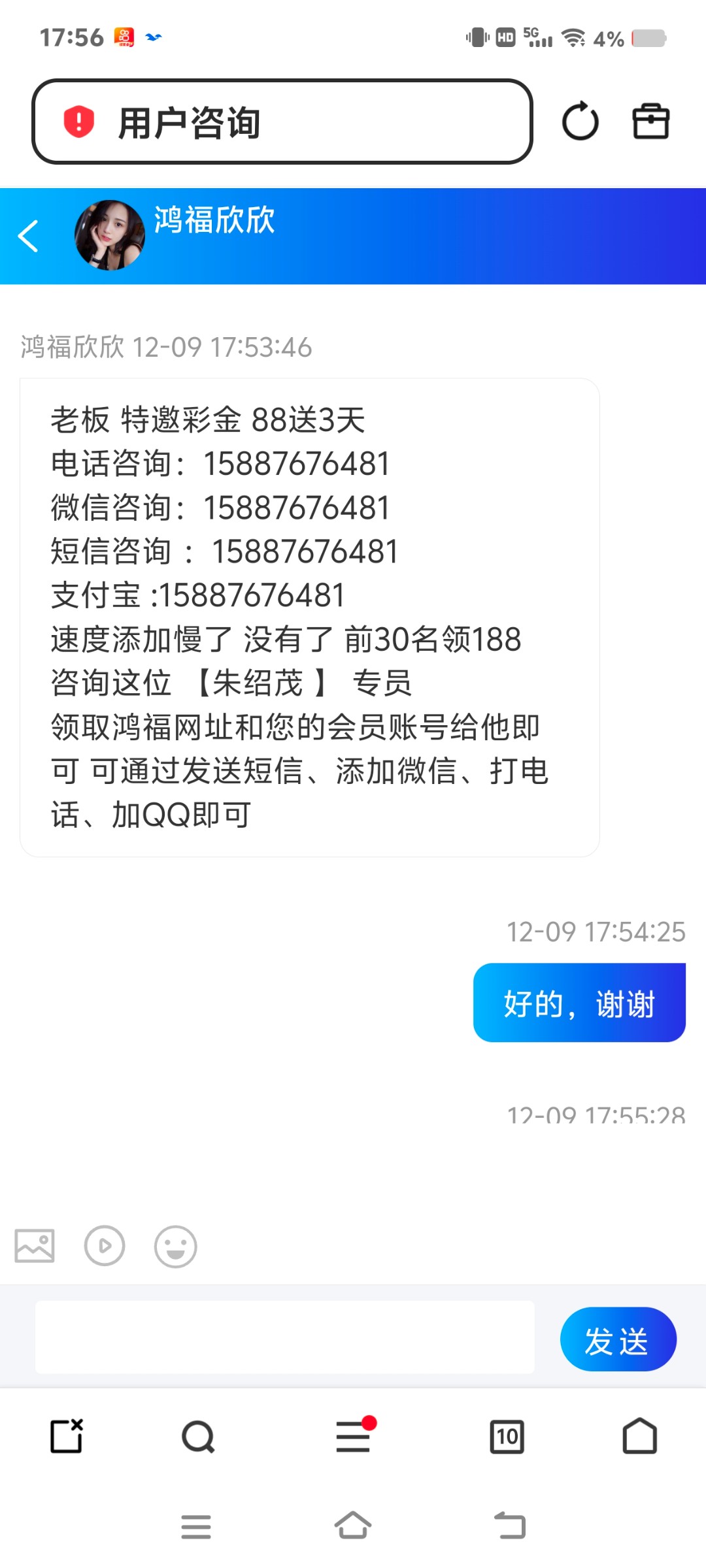The width and height of the screenshot is (706, 1568).
Task: Tap the 发送 send button
Action: point(617,1338)
